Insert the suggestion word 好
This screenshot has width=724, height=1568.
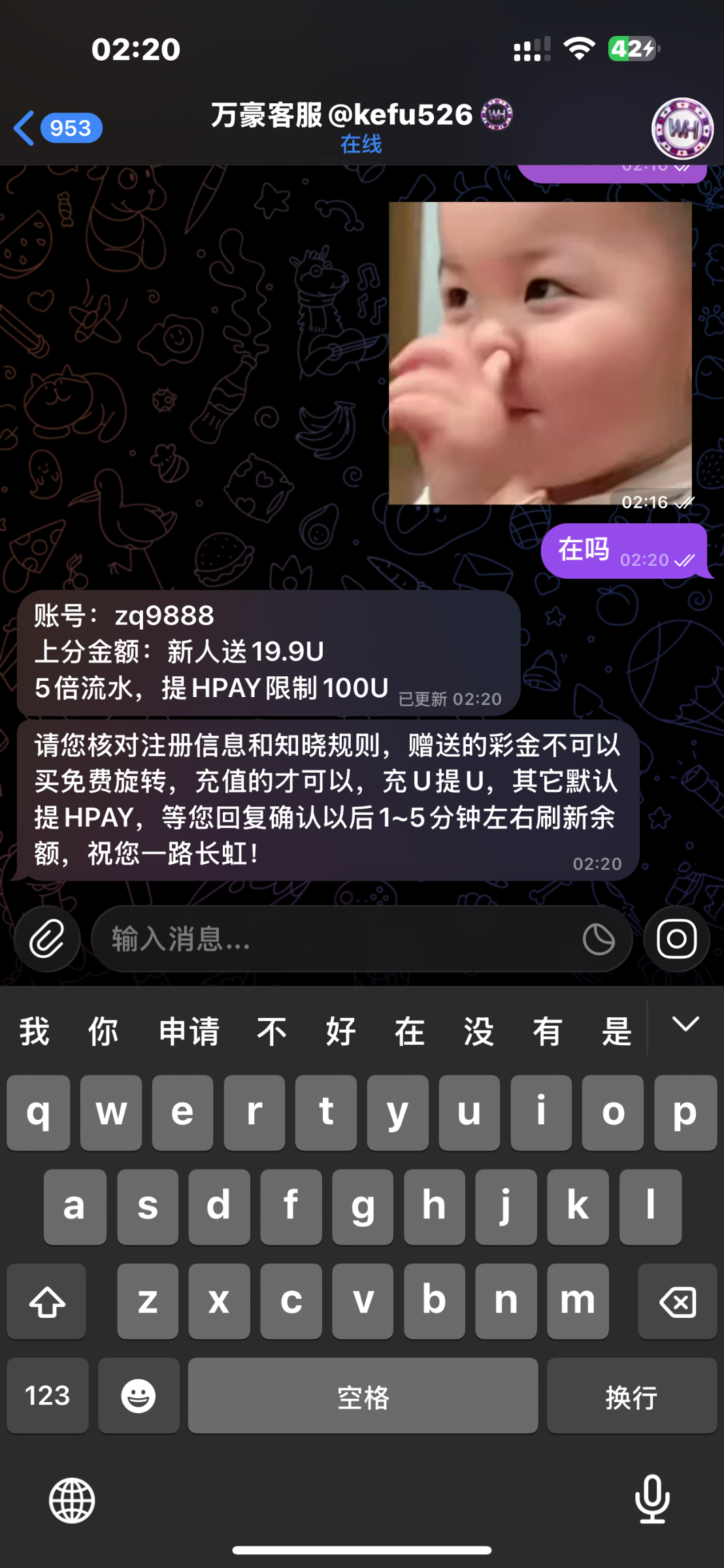coord(340,1032)
